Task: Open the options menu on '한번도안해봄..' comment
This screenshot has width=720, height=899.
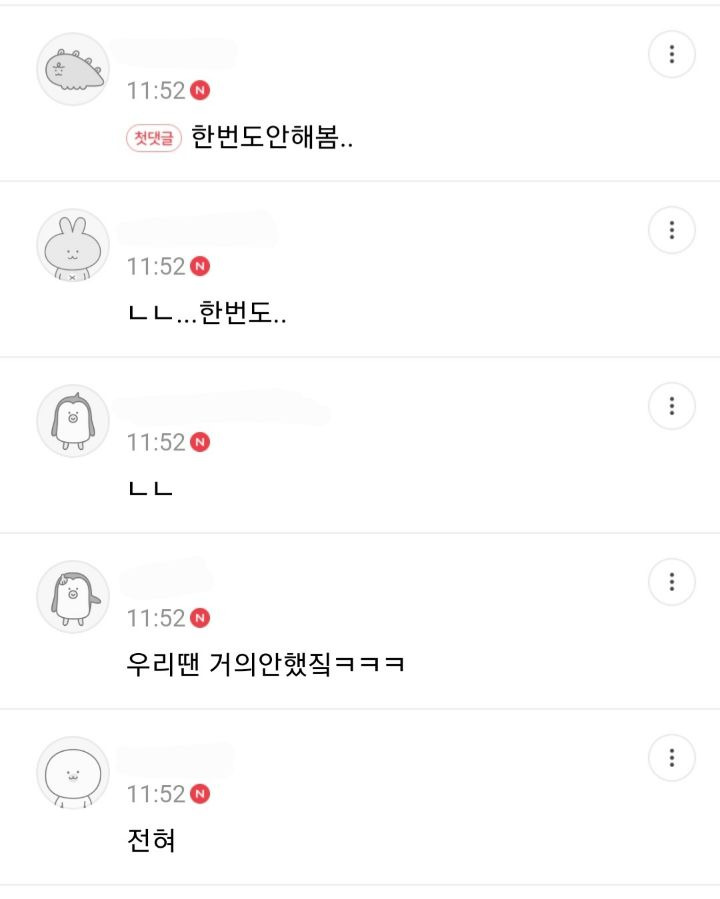Action: (671, 54)
